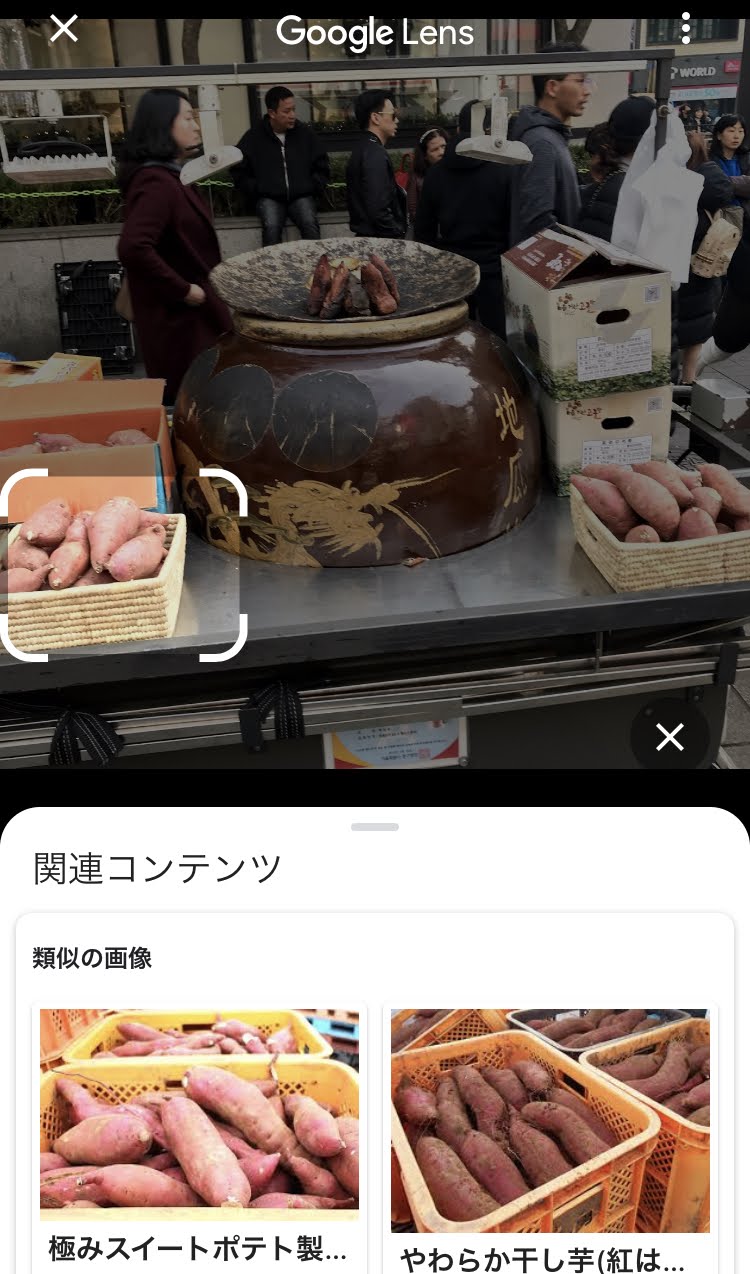Open the 極みスイートポテト similar image result
Image resolution: width=750 pixels, height=1274 pixels.
pos(199,1138)
